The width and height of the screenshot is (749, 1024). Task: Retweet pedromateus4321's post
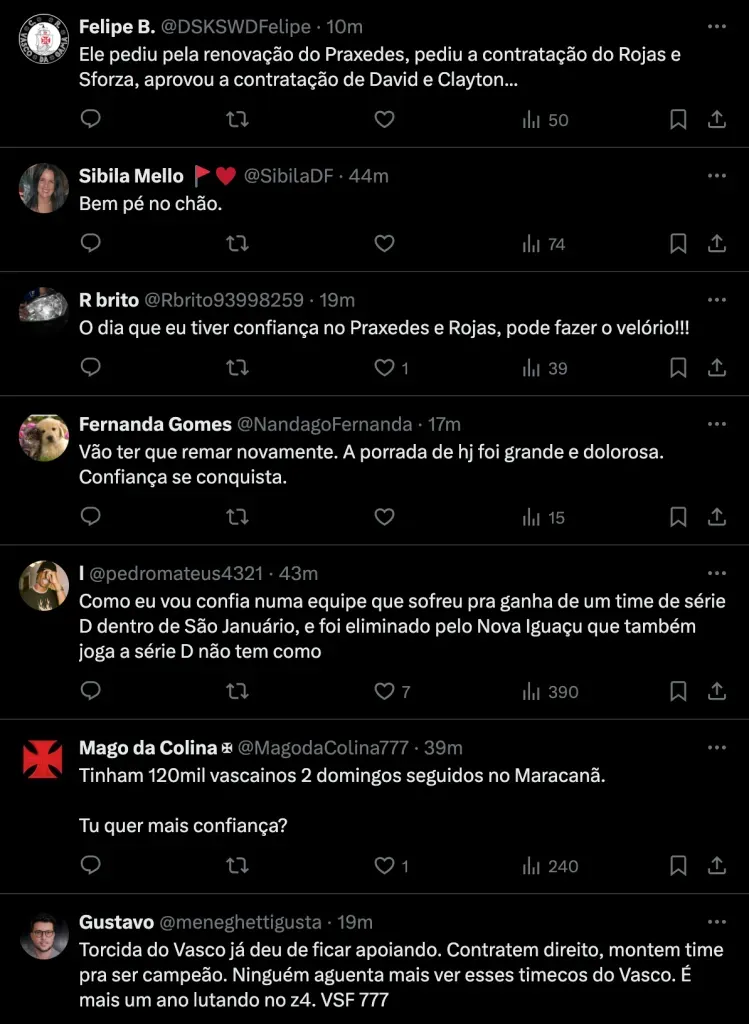(237, 691)
